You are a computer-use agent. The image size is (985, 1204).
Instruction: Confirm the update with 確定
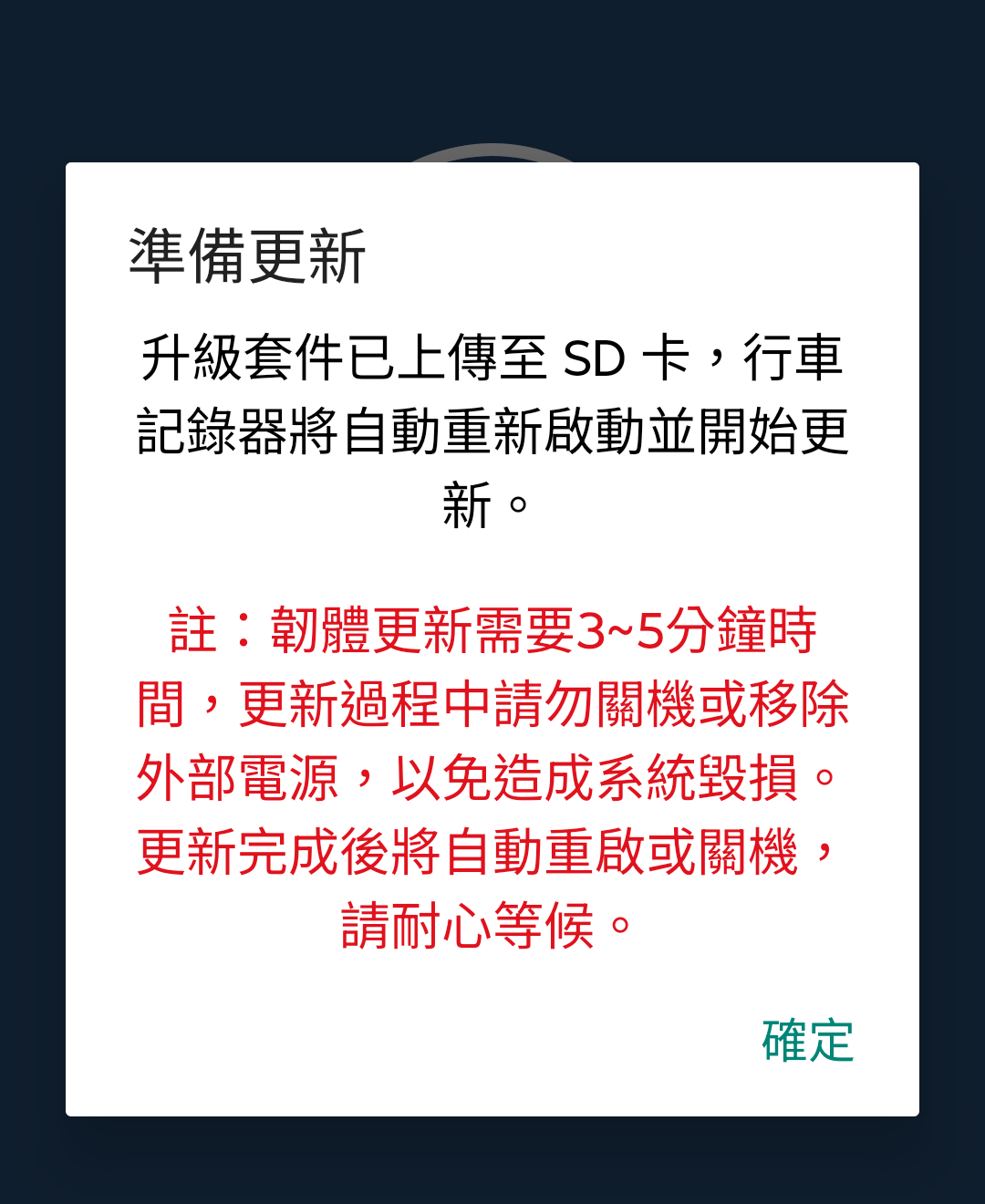pos(808,1041)
